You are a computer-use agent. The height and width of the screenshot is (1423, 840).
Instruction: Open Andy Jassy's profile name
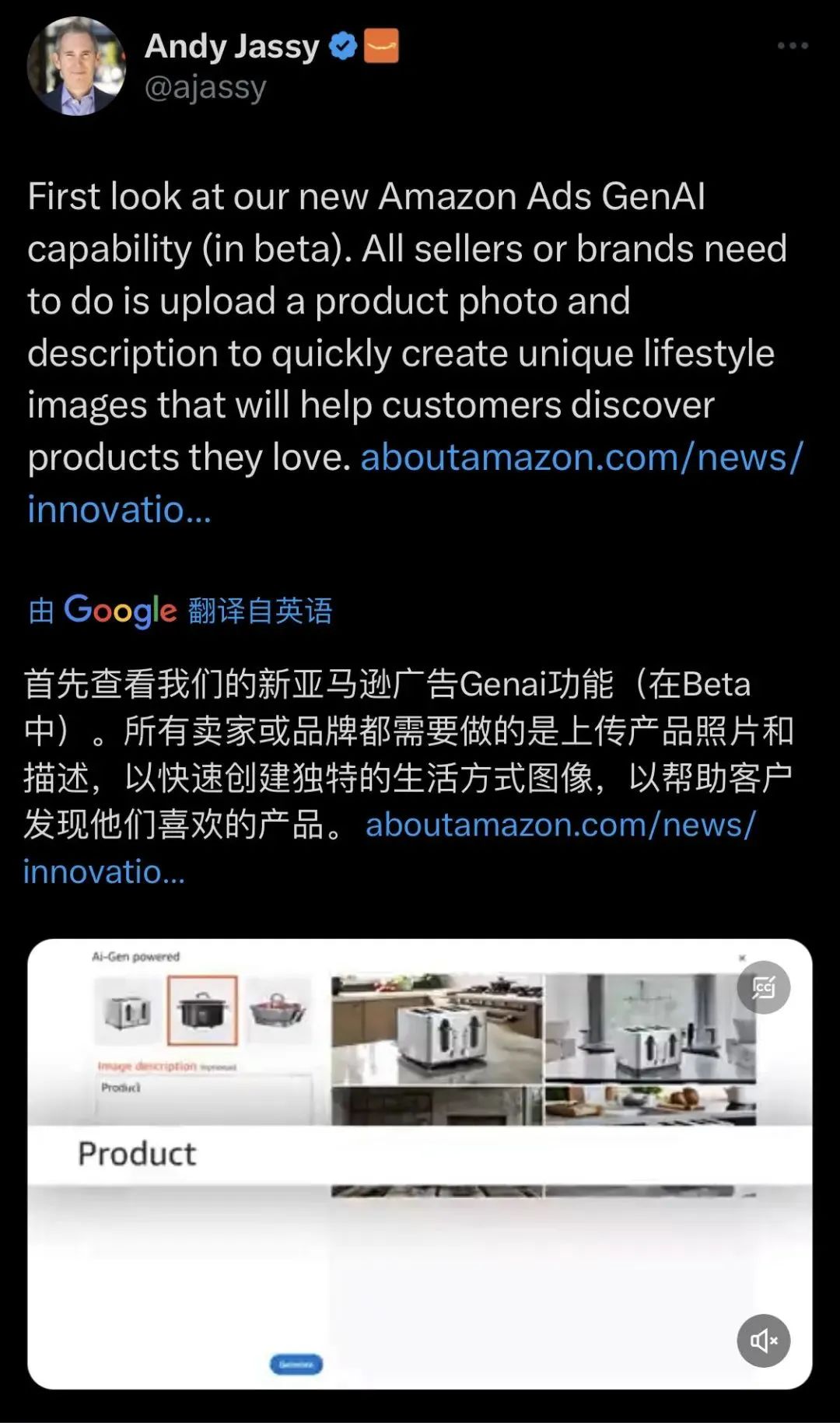point(232,47)
